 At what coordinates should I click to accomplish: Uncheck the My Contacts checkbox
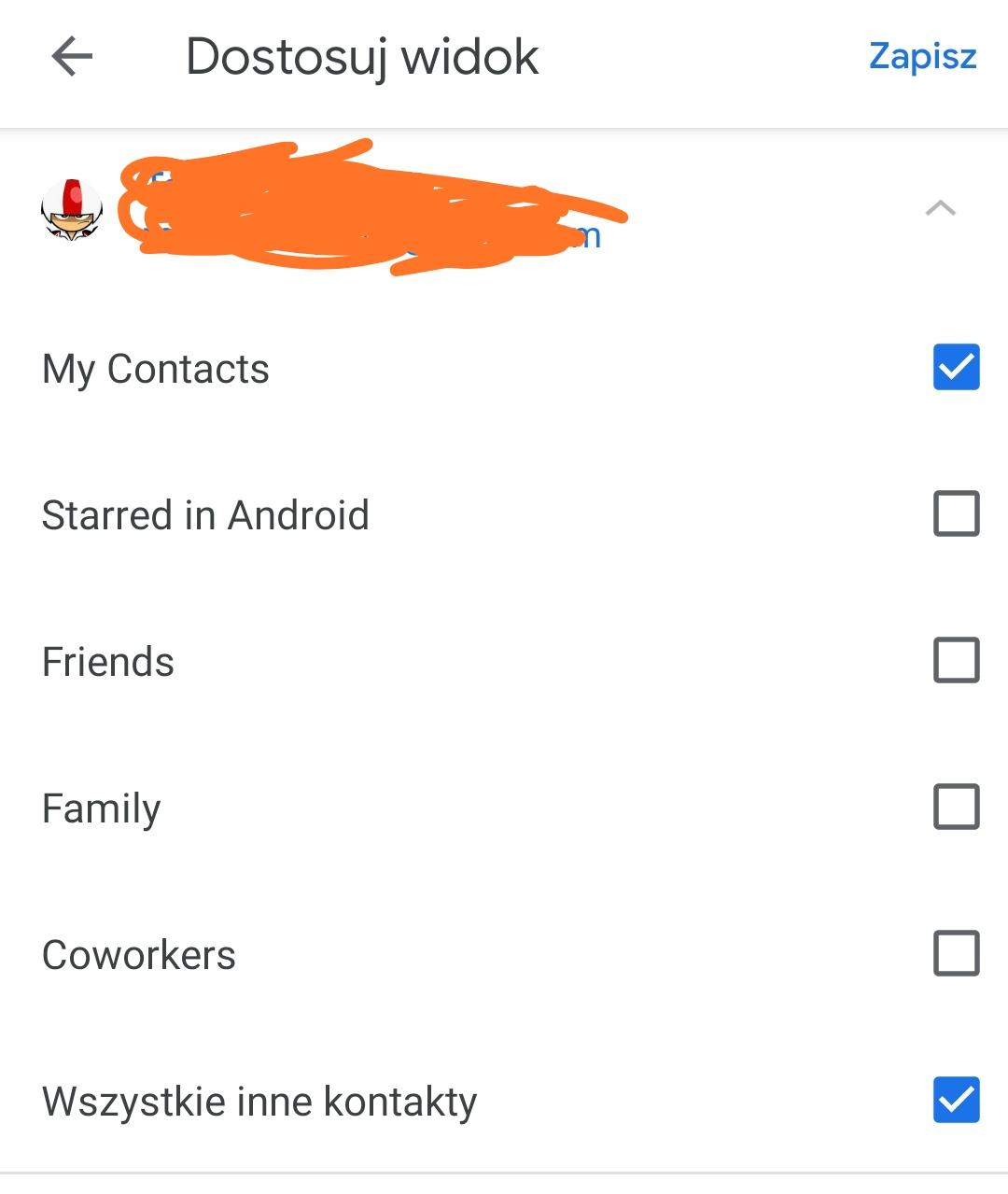pos(956,367)
